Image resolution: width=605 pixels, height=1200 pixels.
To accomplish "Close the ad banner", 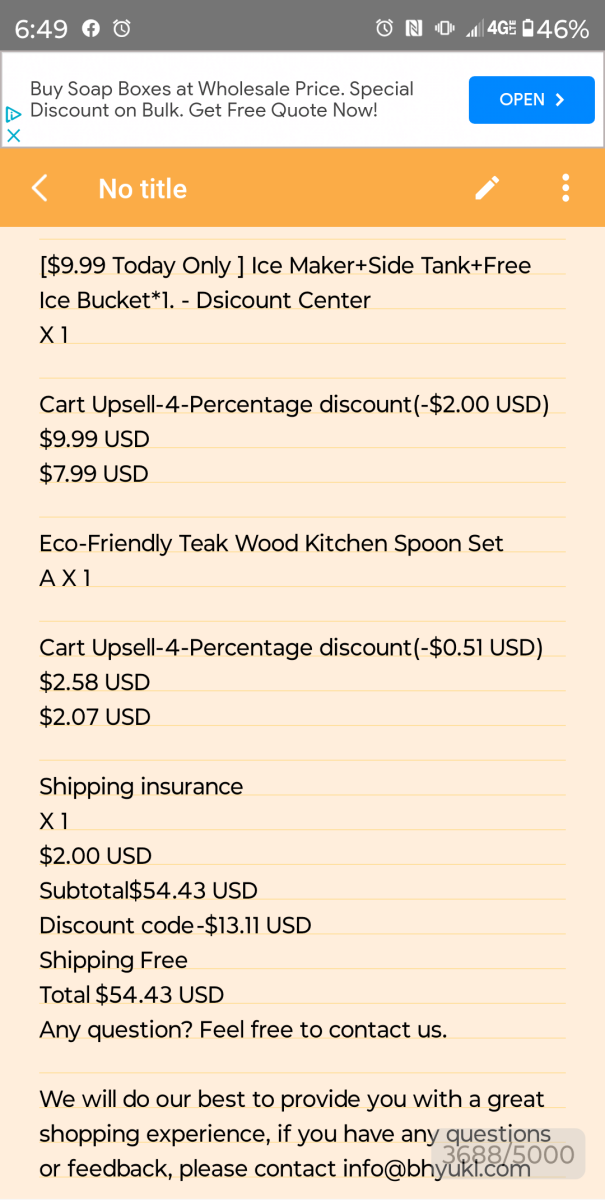I will pos(14,135).
